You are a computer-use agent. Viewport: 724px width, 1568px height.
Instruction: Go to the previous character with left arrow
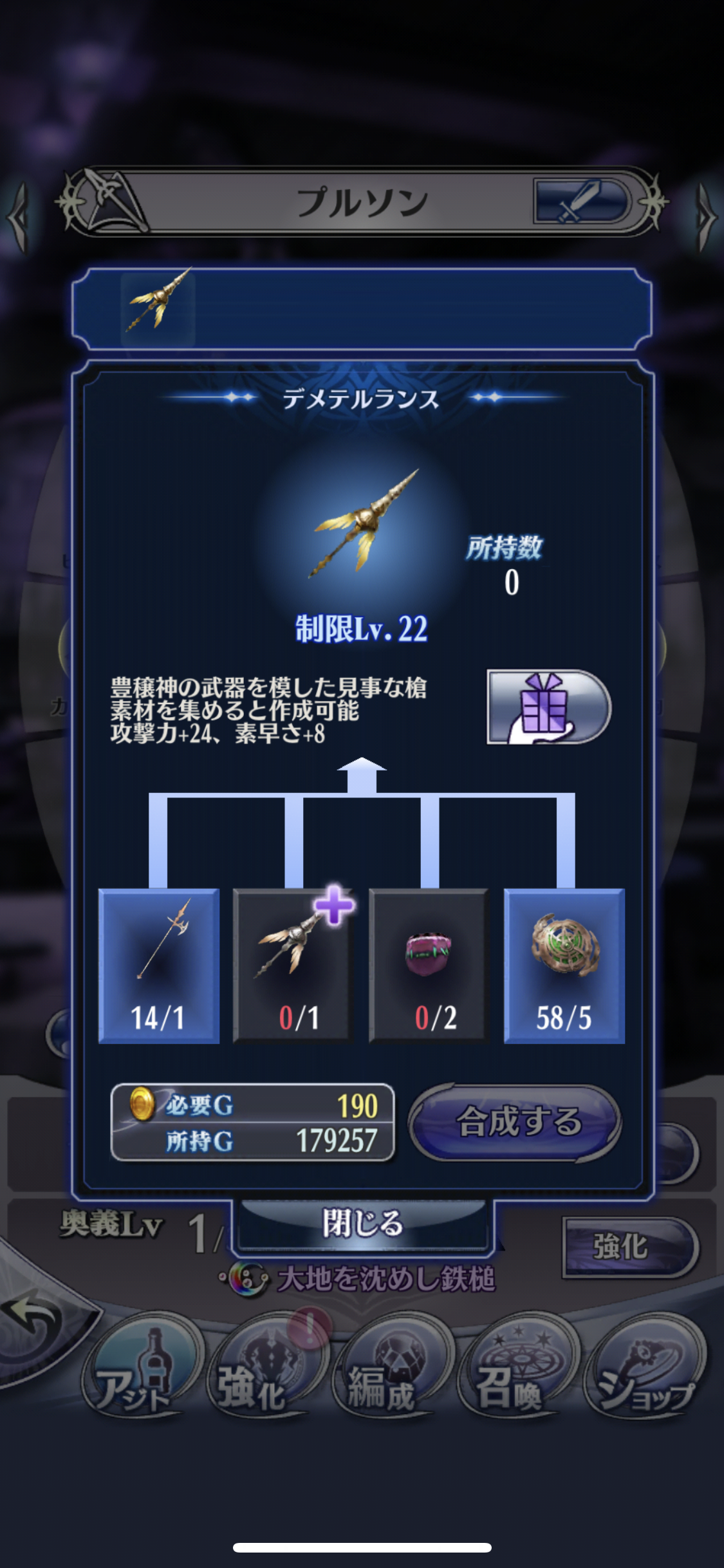coord(17,218)
